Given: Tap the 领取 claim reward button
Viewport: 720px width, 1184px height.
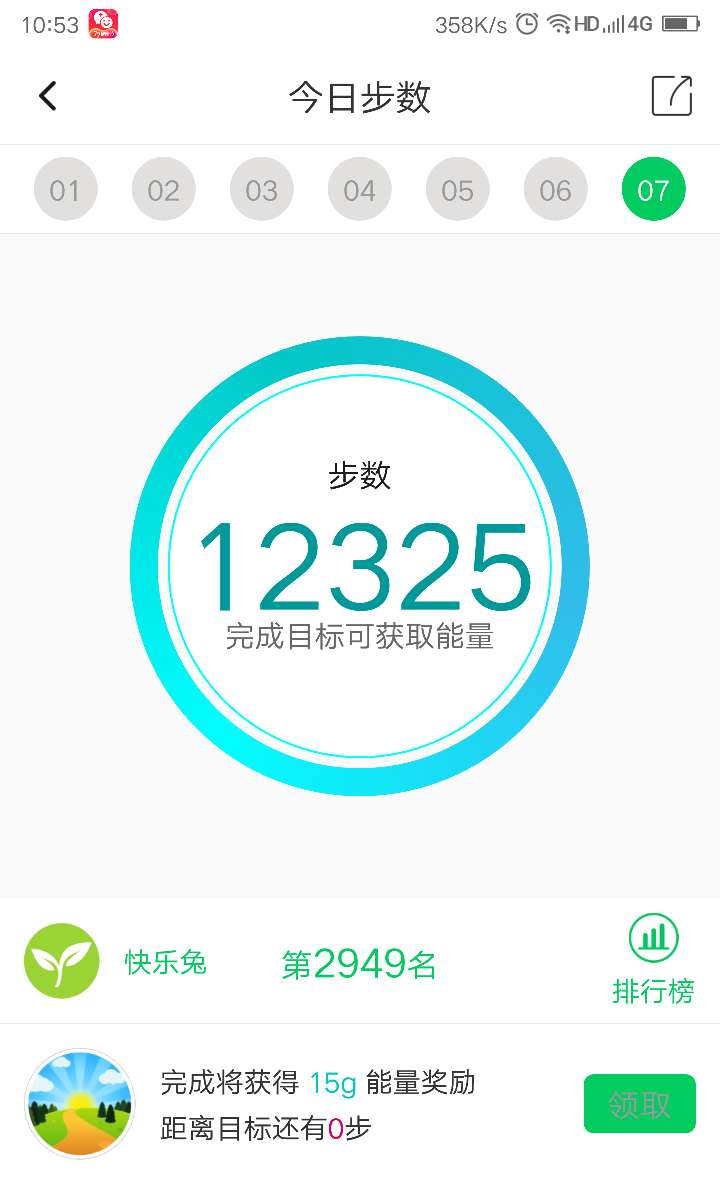Looking at the screenshot, I should click(x=639, y=1103).
